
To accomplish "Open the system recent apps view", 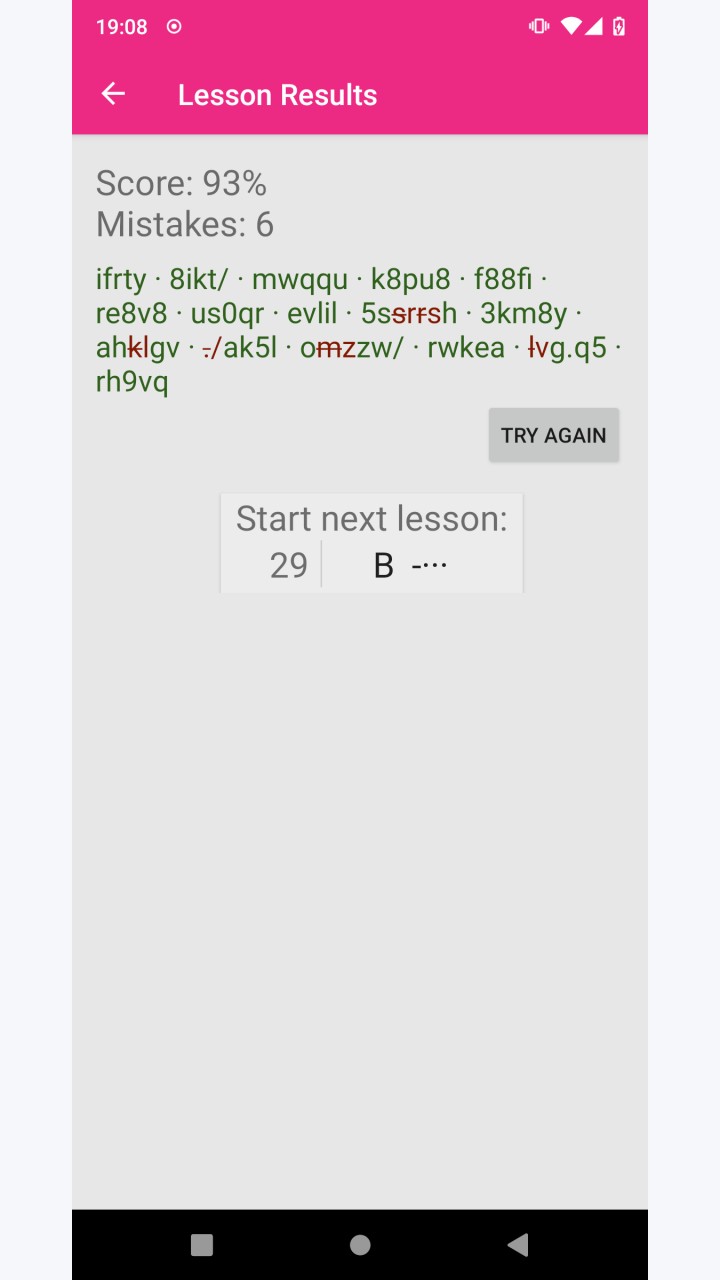I will click(x=202, y=1244).
